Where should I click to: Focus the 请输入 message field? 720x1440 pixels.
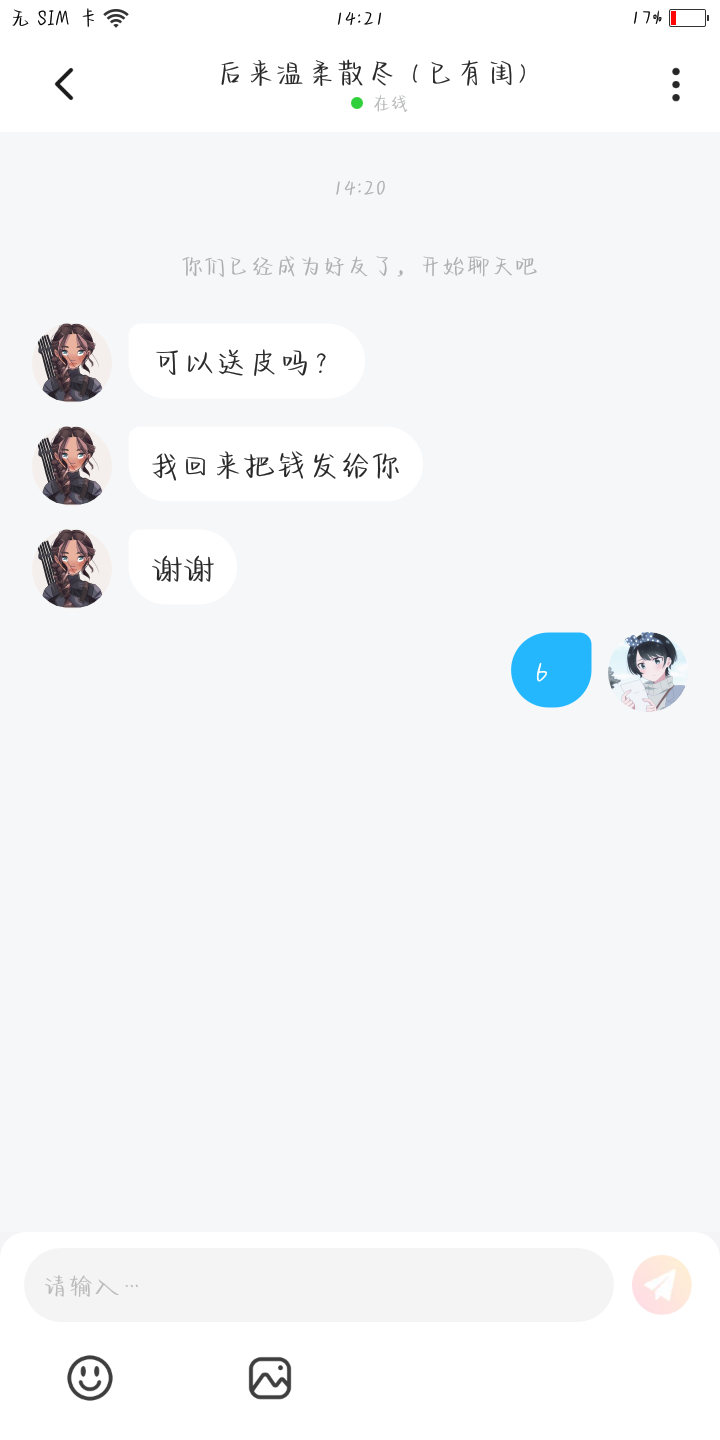point(318,1285)
